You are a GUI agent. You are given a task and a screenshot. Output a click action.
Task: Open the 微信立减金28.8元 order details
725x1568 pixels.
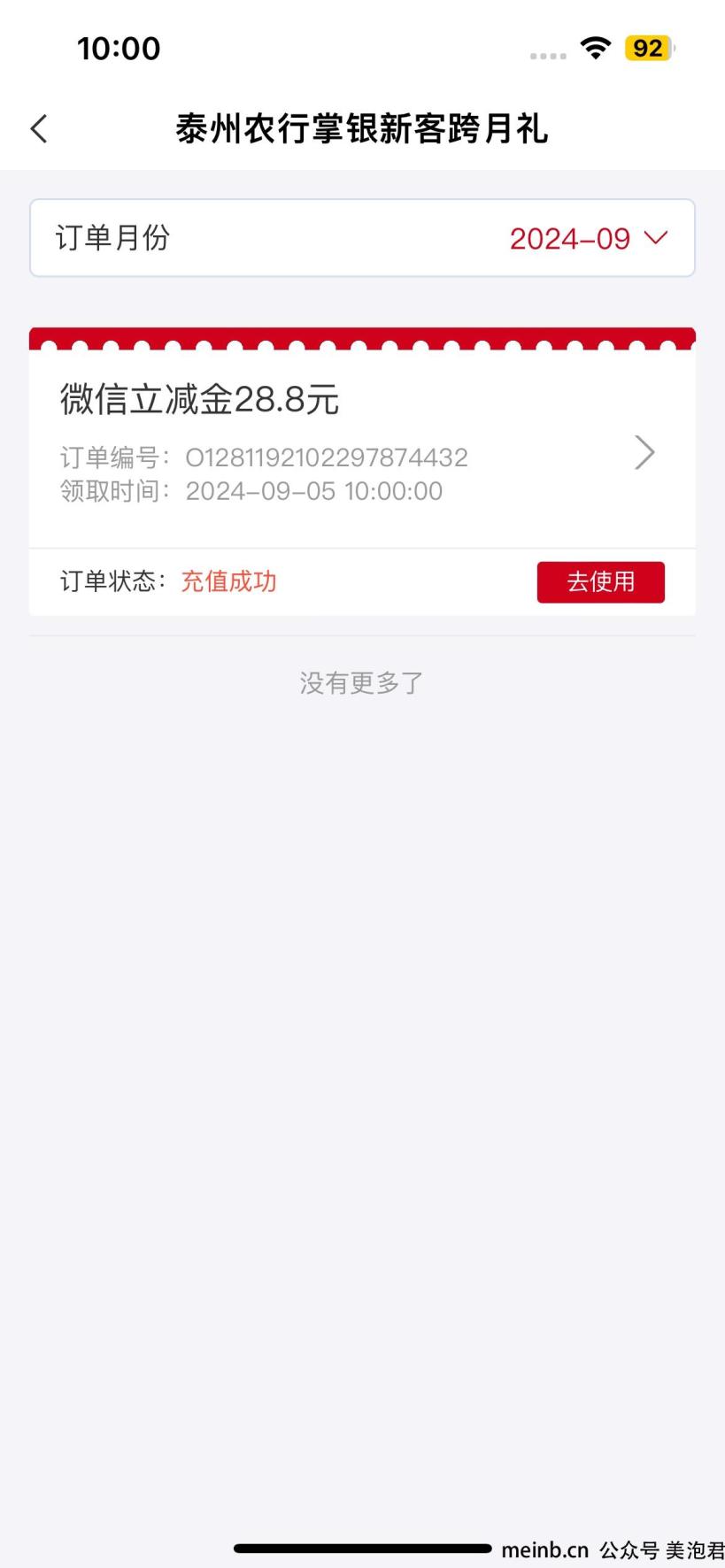(362, 449)
